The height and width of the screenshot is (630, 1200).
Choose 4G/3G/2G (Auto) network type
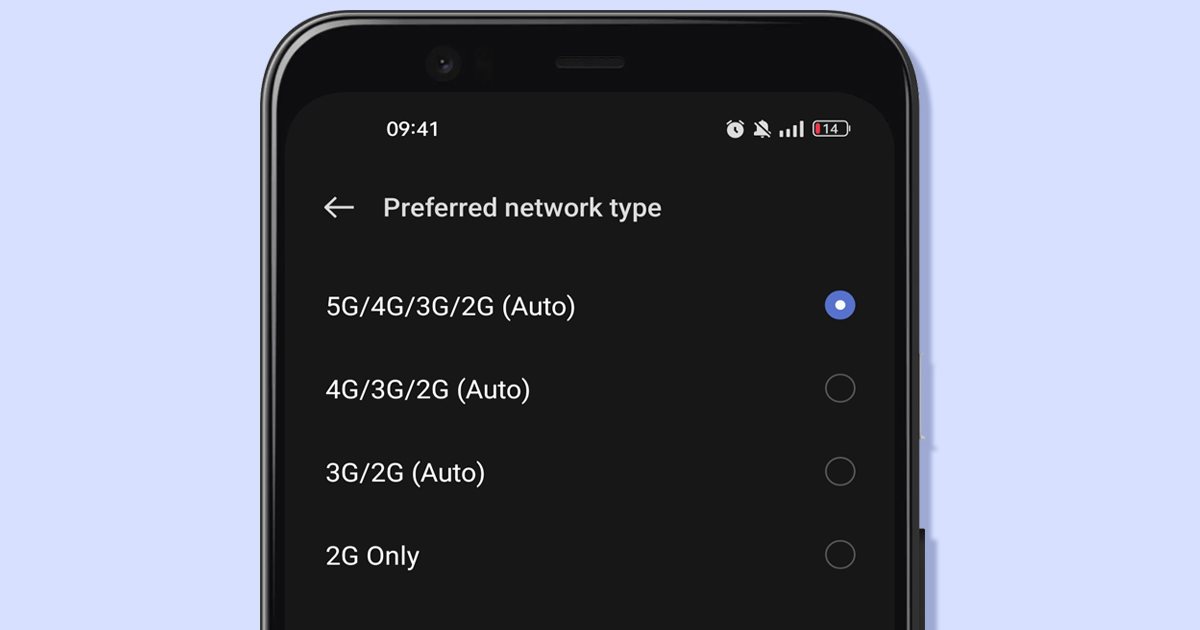coord(839,389)
